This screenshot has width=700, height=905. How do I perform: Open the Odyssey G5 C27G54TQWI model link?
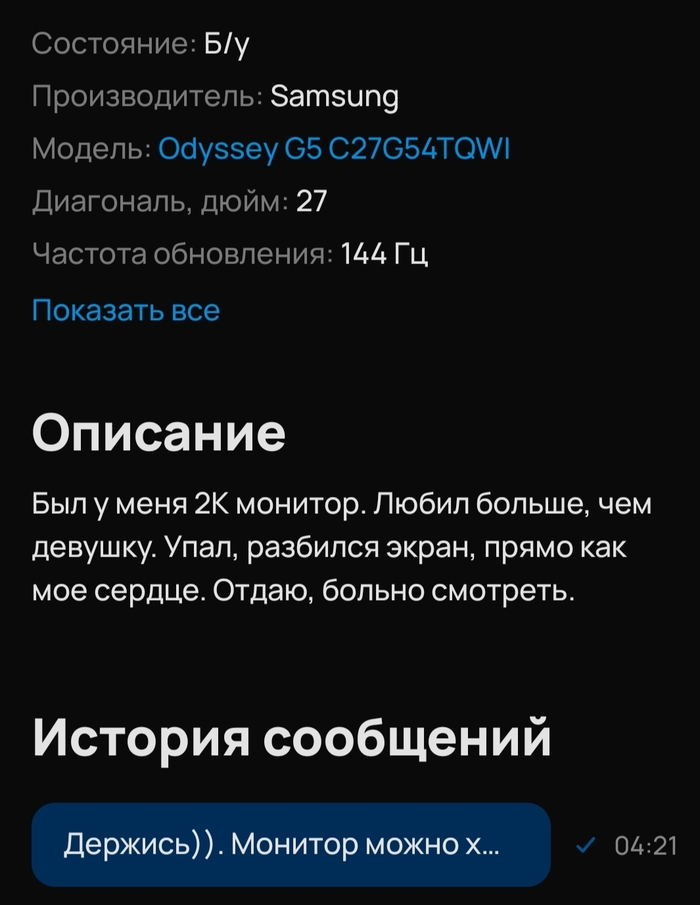click(x=334, y=150)
